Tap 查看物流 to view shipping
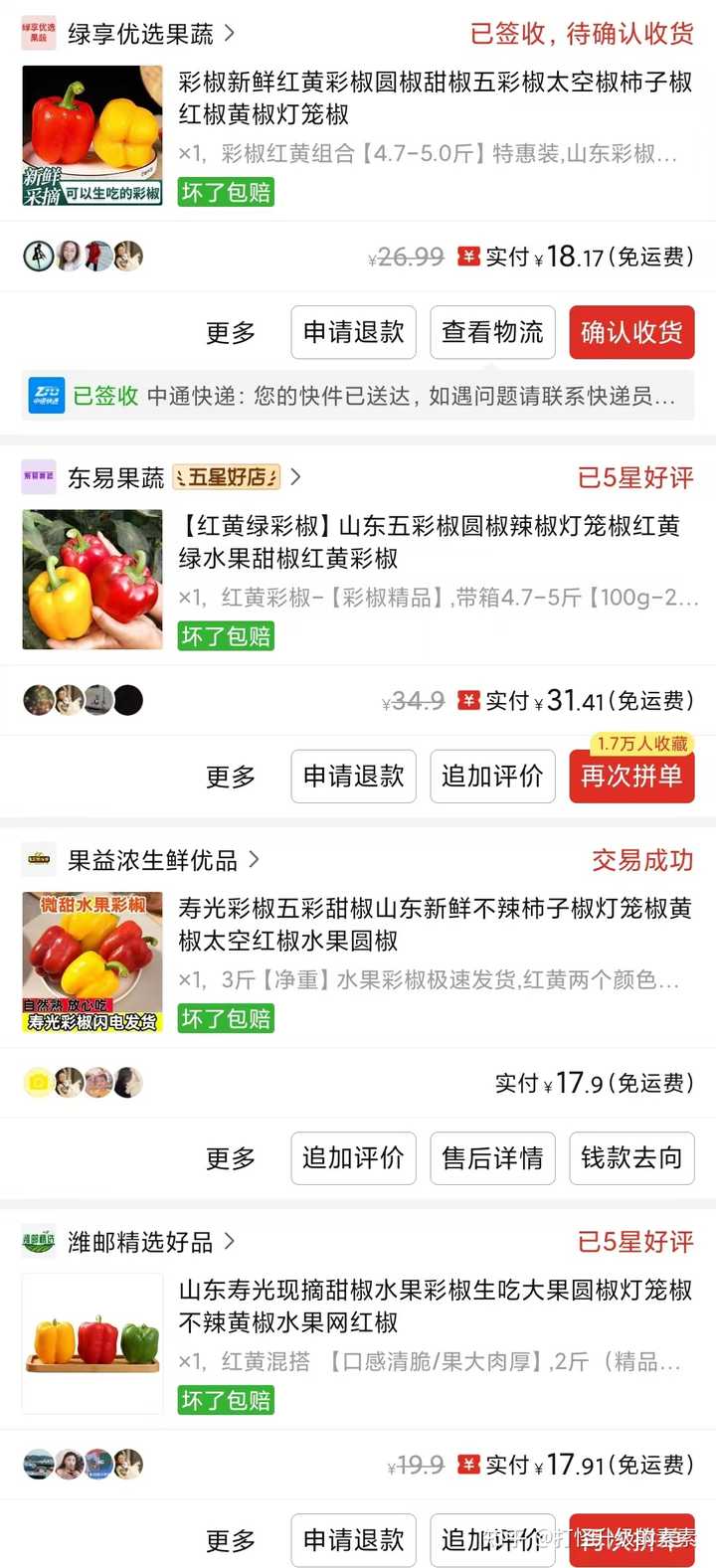 (x=492, y=332)
